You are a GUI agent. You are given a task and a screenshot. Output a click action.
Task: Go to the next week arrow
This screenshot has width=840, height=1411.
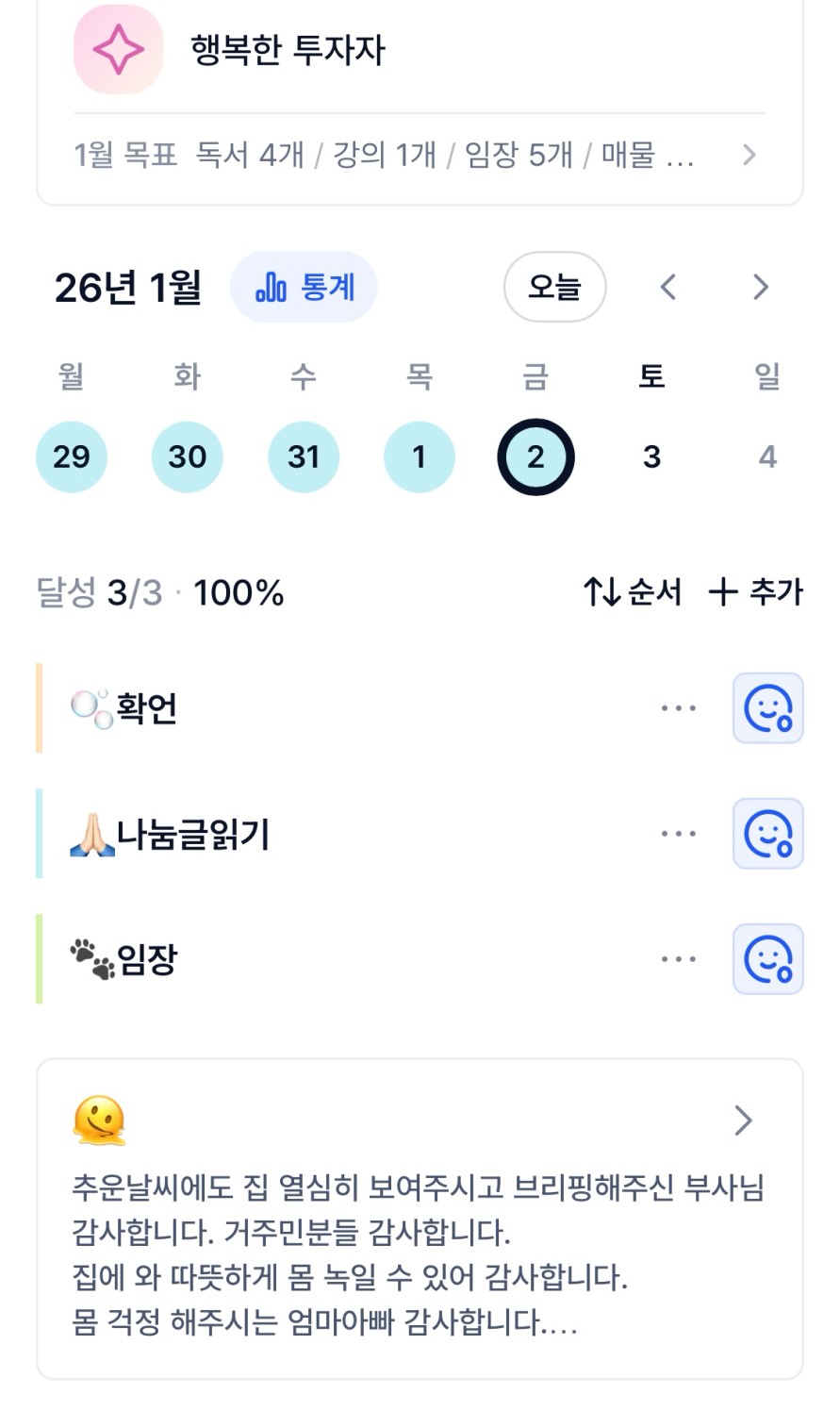761,287
